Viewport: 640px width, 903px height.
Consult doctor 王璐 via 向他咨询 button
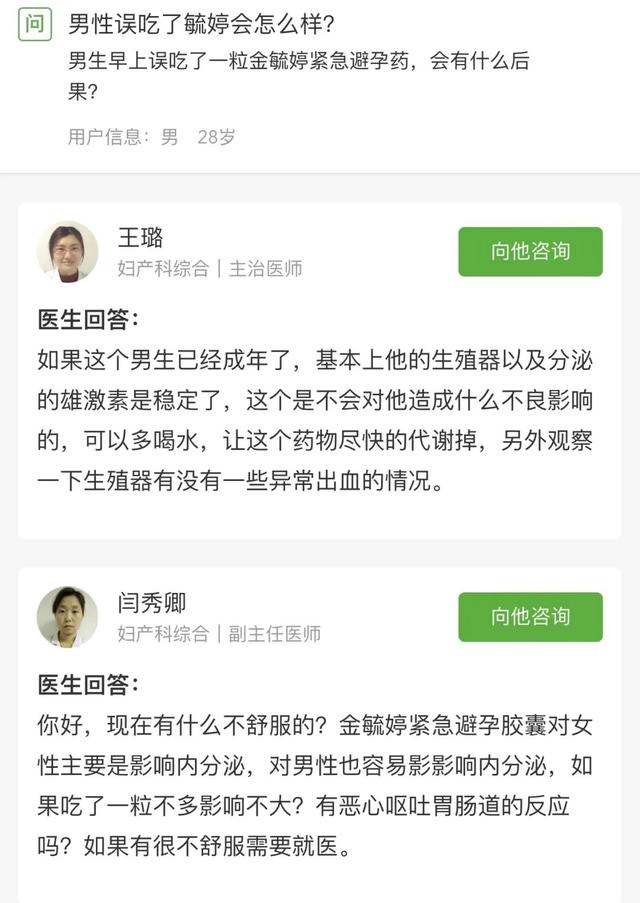click(530, 252)
